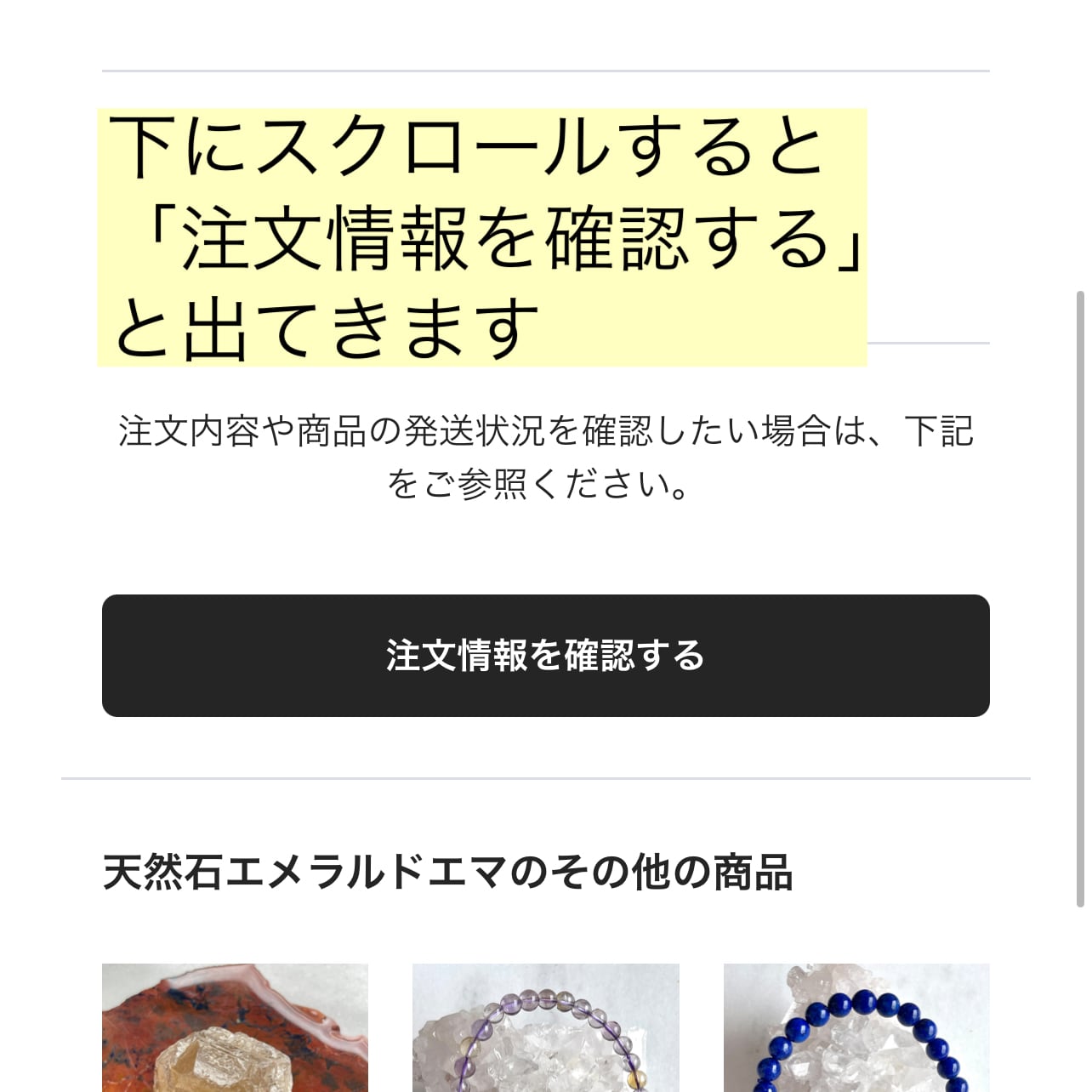Screen dimensions: 1092x1092
Task: Open the purple bead bracelet product
Action: [545, 1027]
